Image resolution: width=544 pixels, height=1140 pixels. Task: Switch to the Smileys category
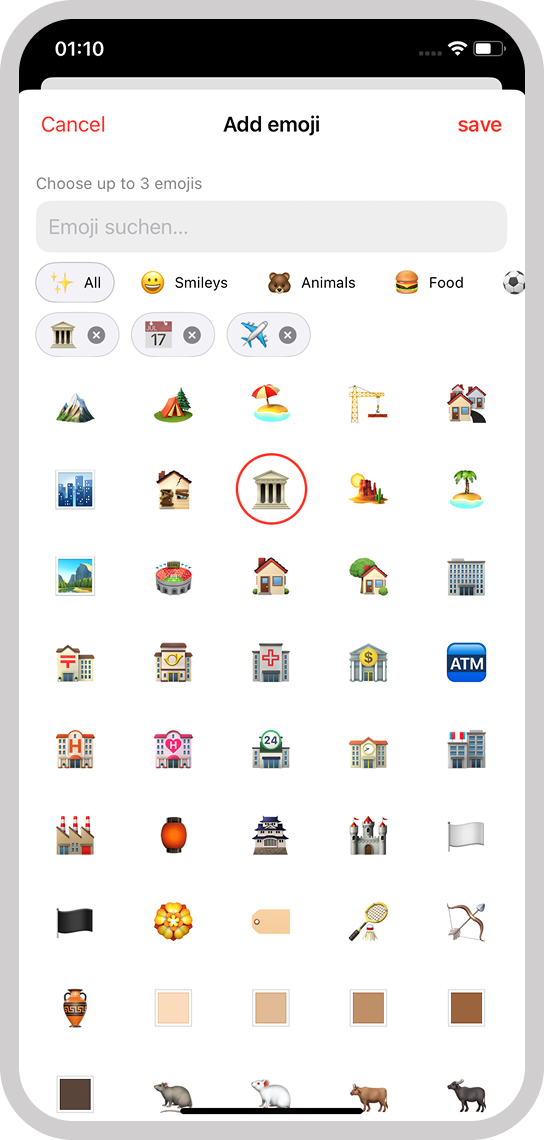coord(184,282)
